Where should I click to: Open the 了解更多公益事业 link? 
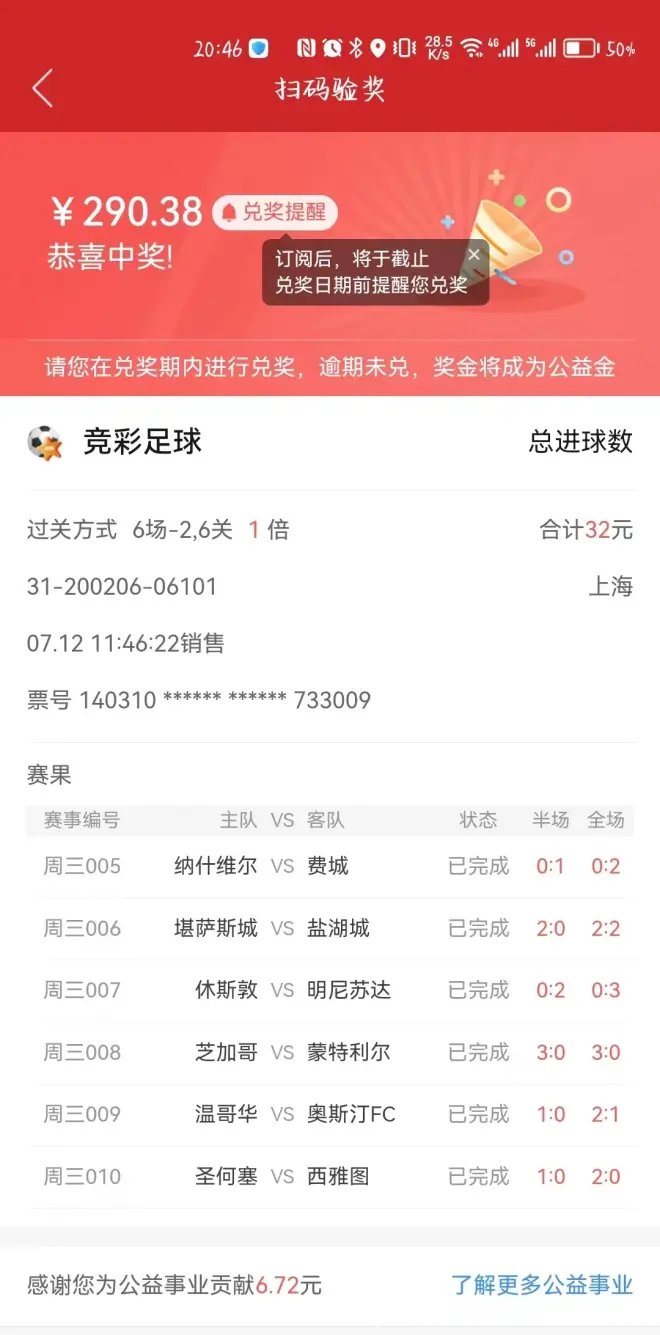(542, 1284)
